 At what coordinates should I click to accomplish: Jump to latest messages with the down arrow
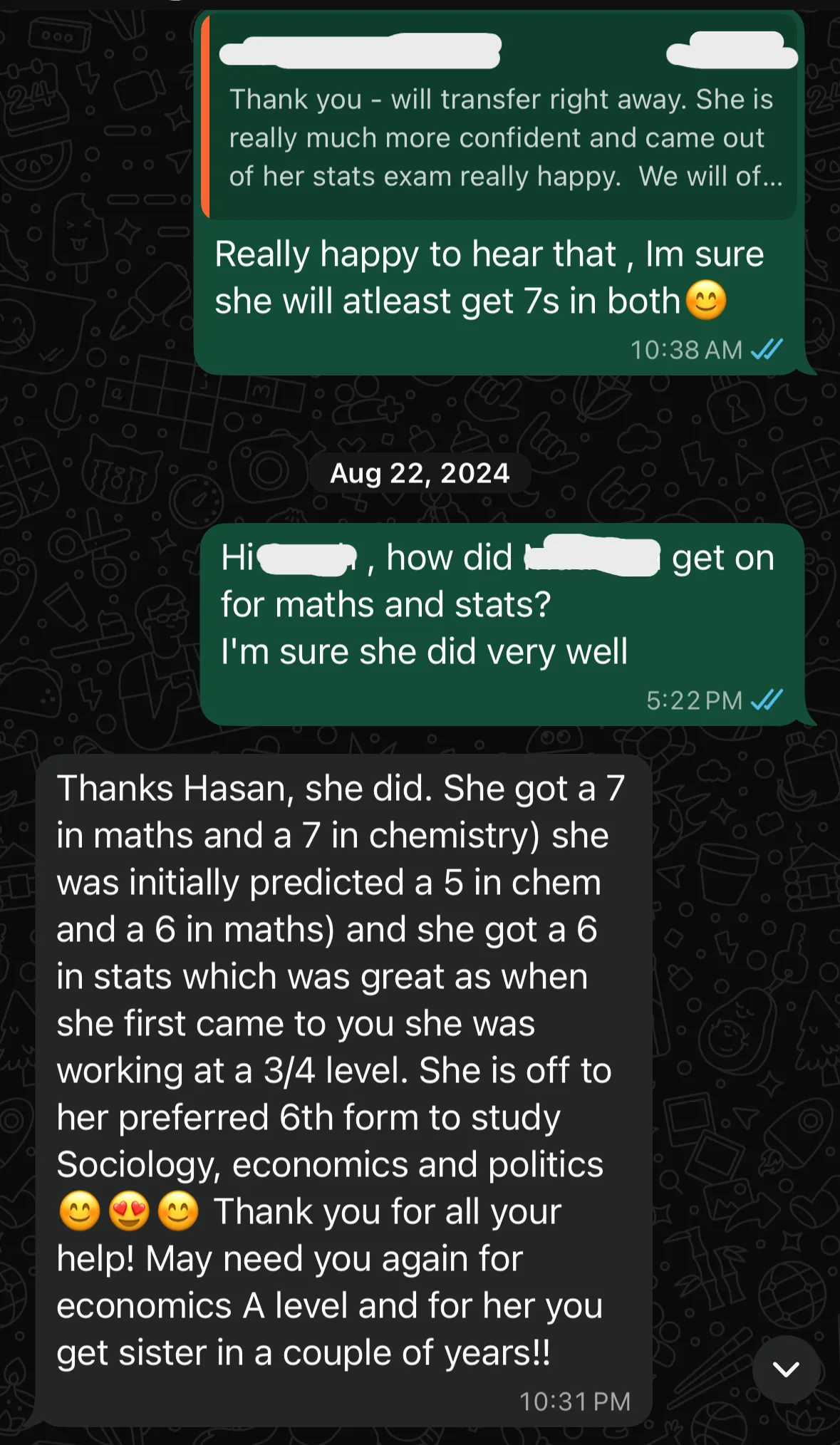786,1369
